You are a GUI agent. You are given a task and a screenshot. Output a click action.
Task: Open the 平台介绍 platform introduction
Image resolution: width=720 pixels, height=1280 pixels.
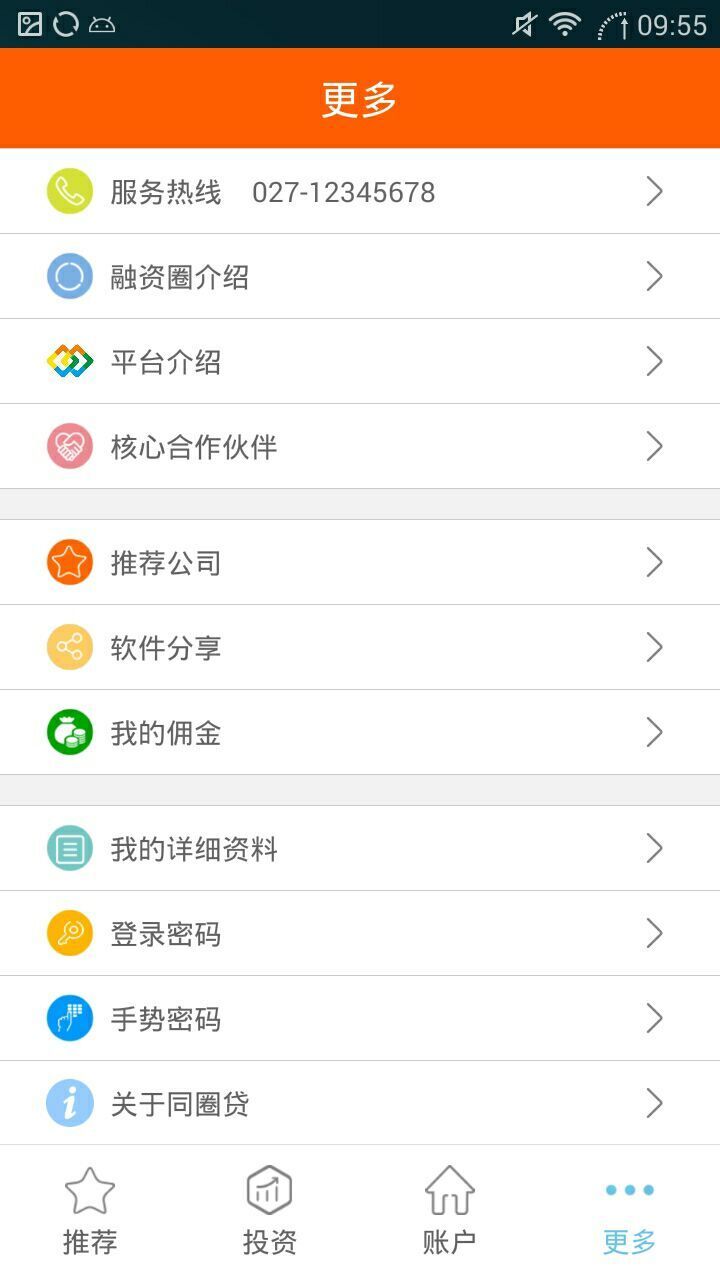[x=360, y=362]
